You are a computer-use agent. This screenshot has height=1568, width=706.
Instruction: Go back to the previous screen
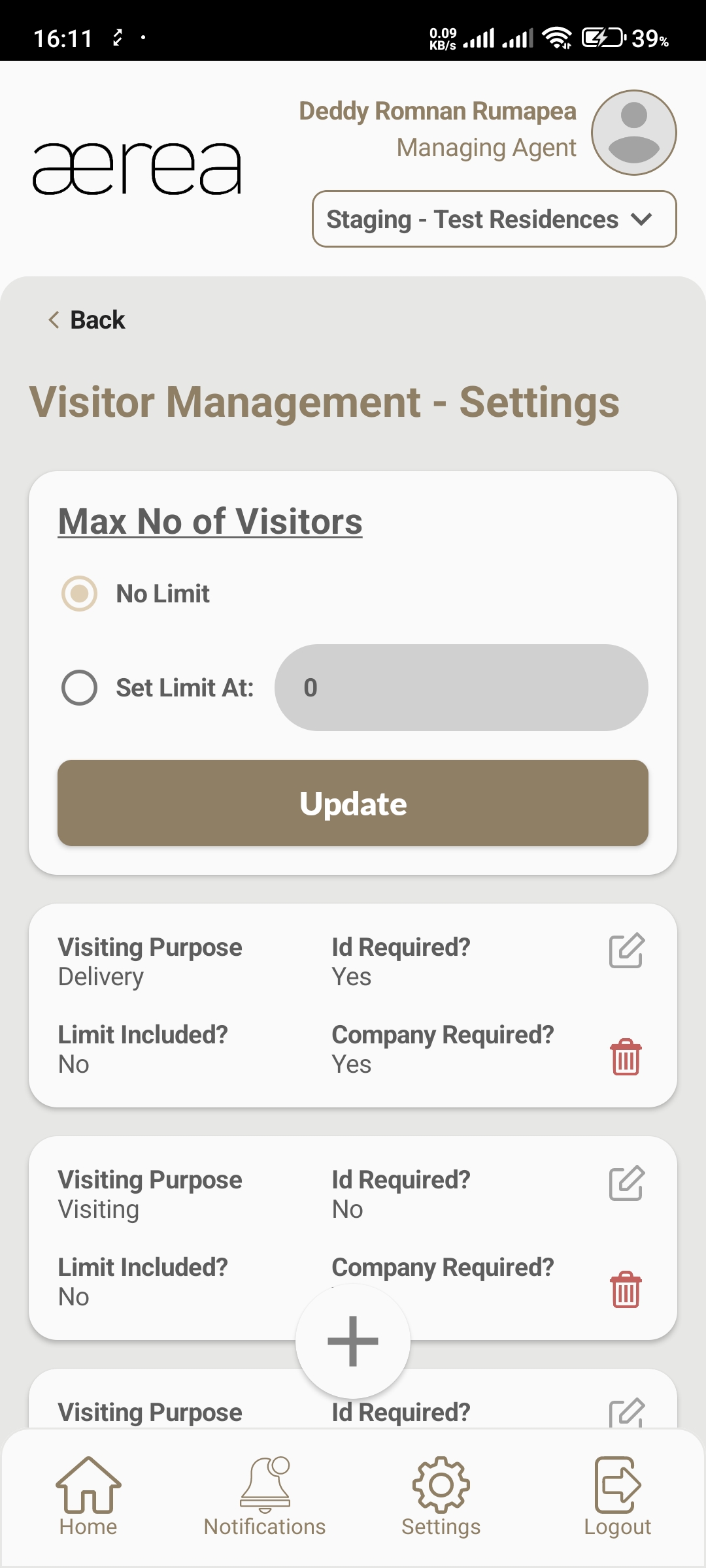pos(87,320)
